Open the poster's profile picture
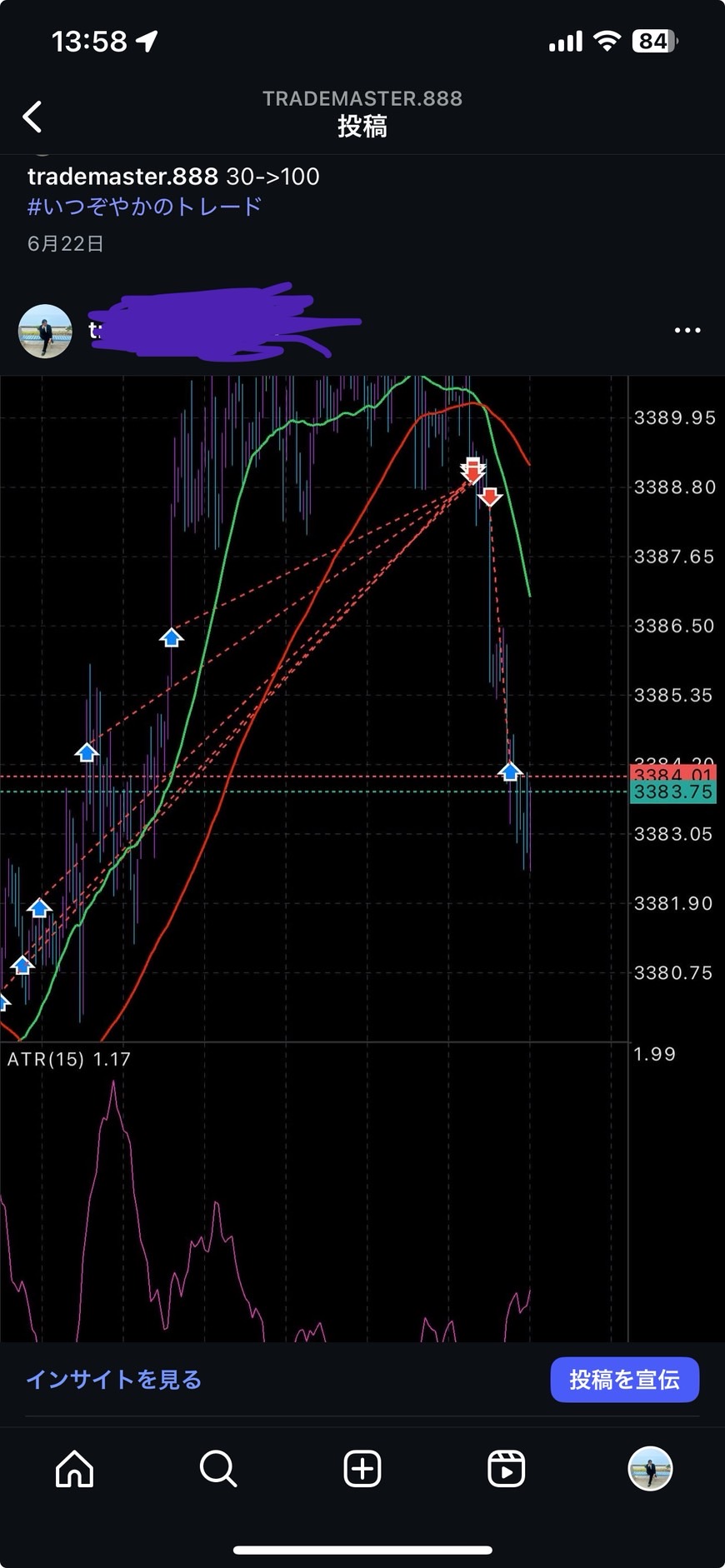Image resolution: width=725 pixels, height=1568 pixels. point(45,331)
